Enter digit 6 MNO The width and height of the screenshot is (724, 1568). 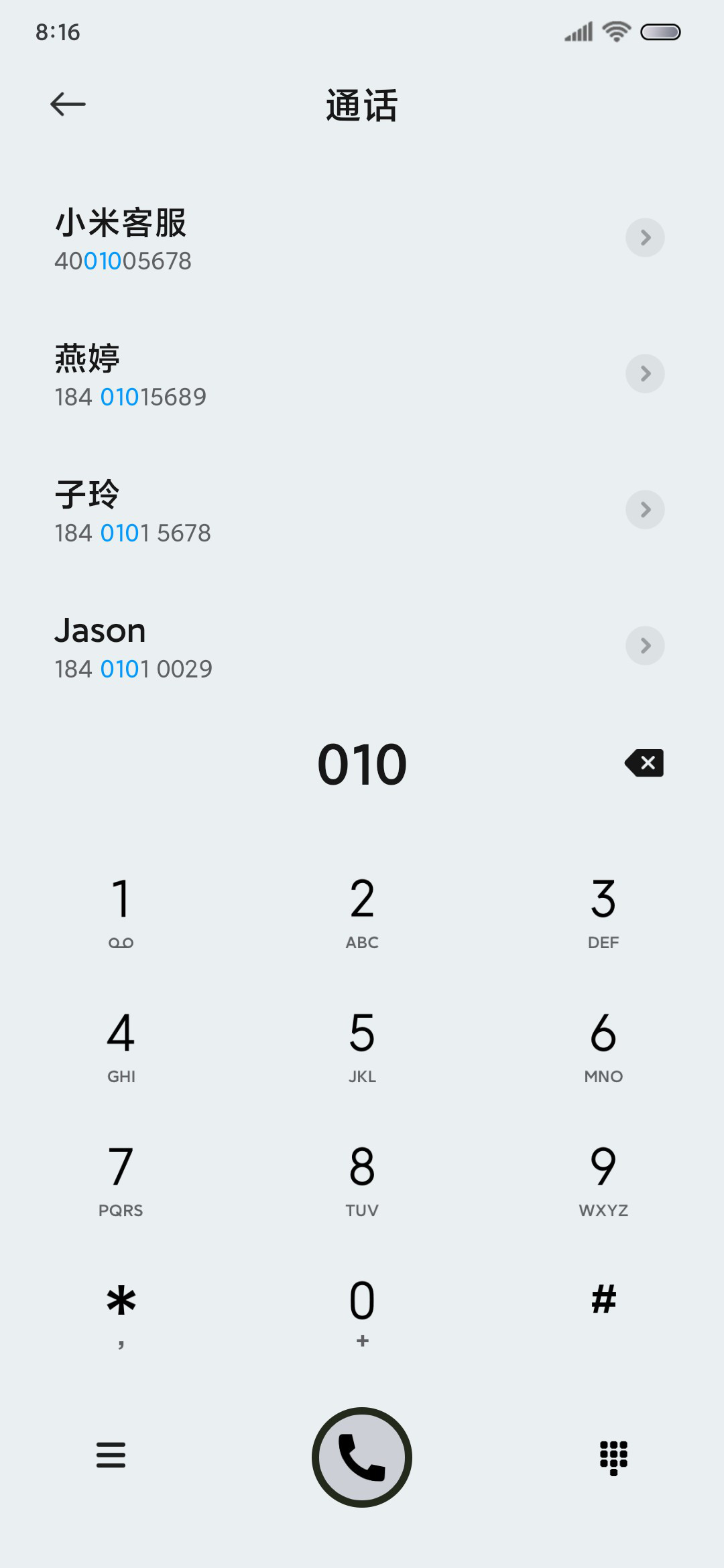tap(603, 1045)
